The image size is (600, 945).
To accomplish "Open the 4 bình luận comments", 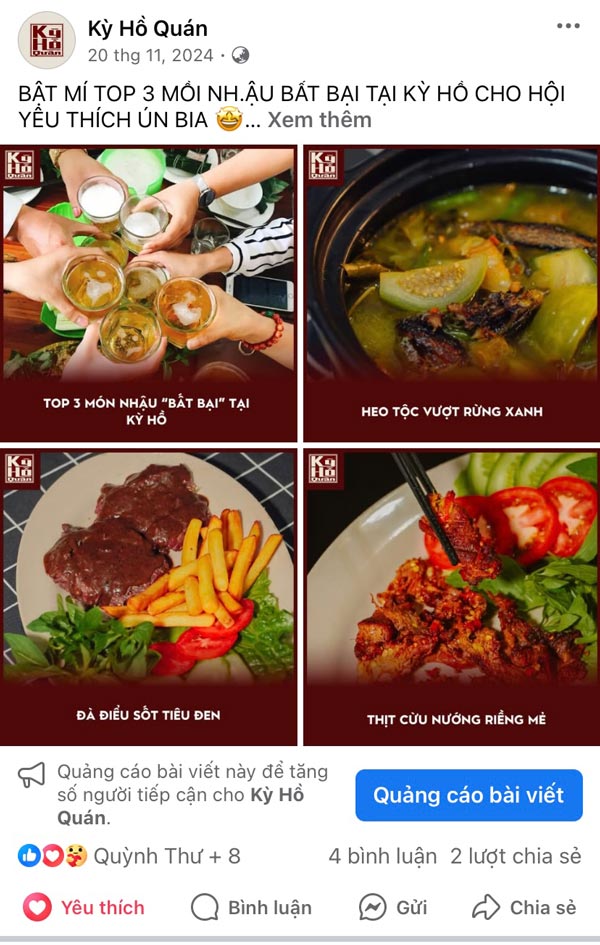I will pos(383,856).
